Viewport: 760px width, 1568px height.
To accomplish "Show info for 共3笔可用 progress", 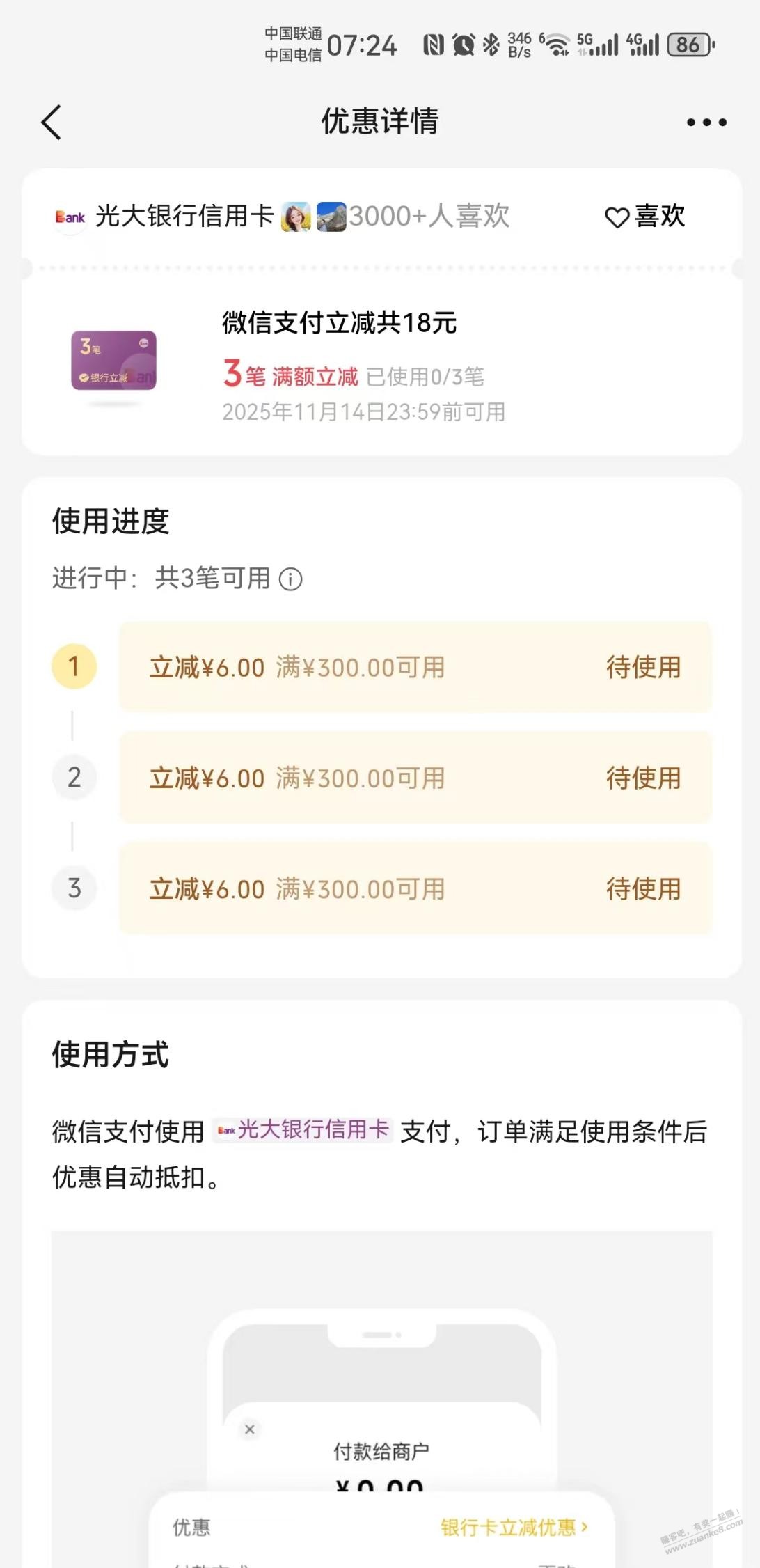I will point(291,579).
